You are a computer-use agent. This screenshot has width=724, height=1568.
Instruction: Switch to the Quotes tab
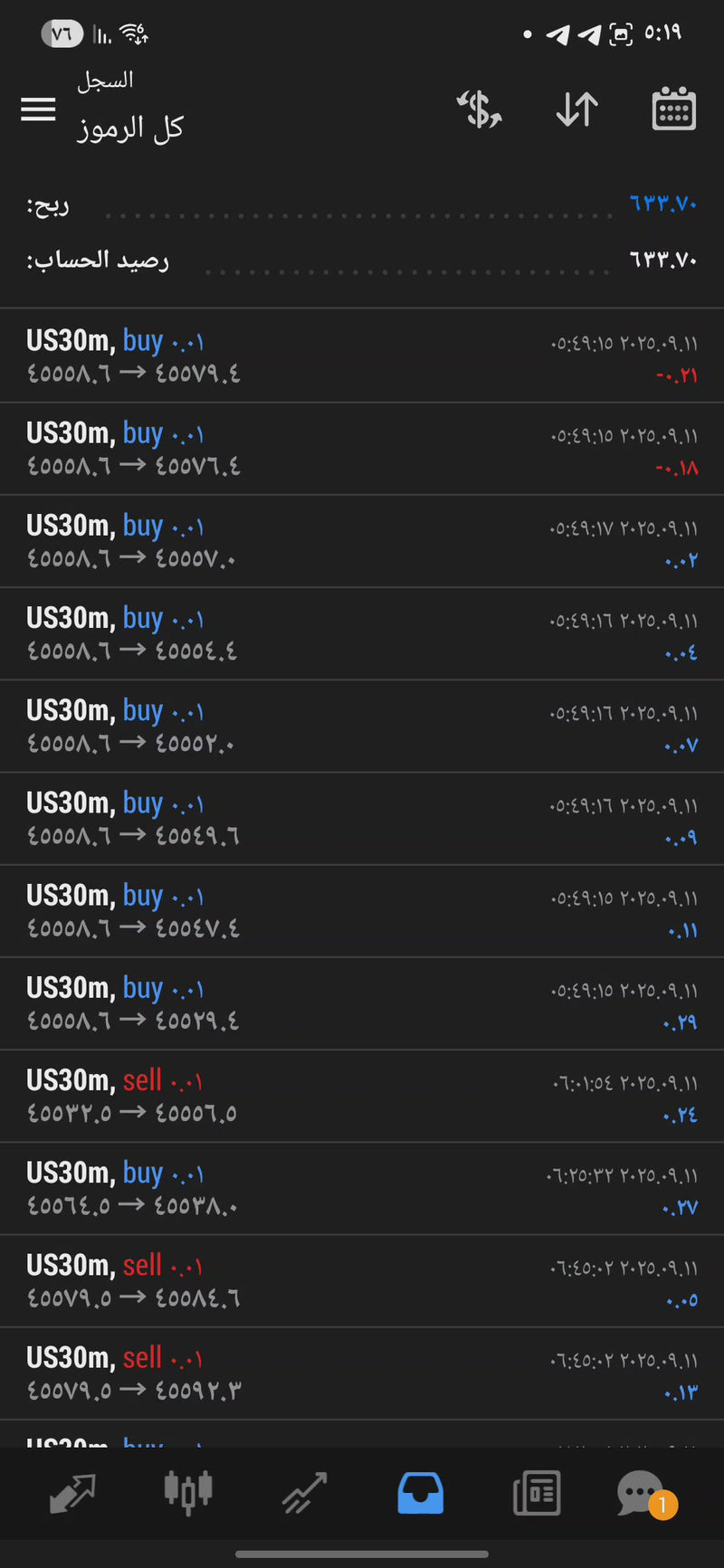click(x=72, y=1493)
